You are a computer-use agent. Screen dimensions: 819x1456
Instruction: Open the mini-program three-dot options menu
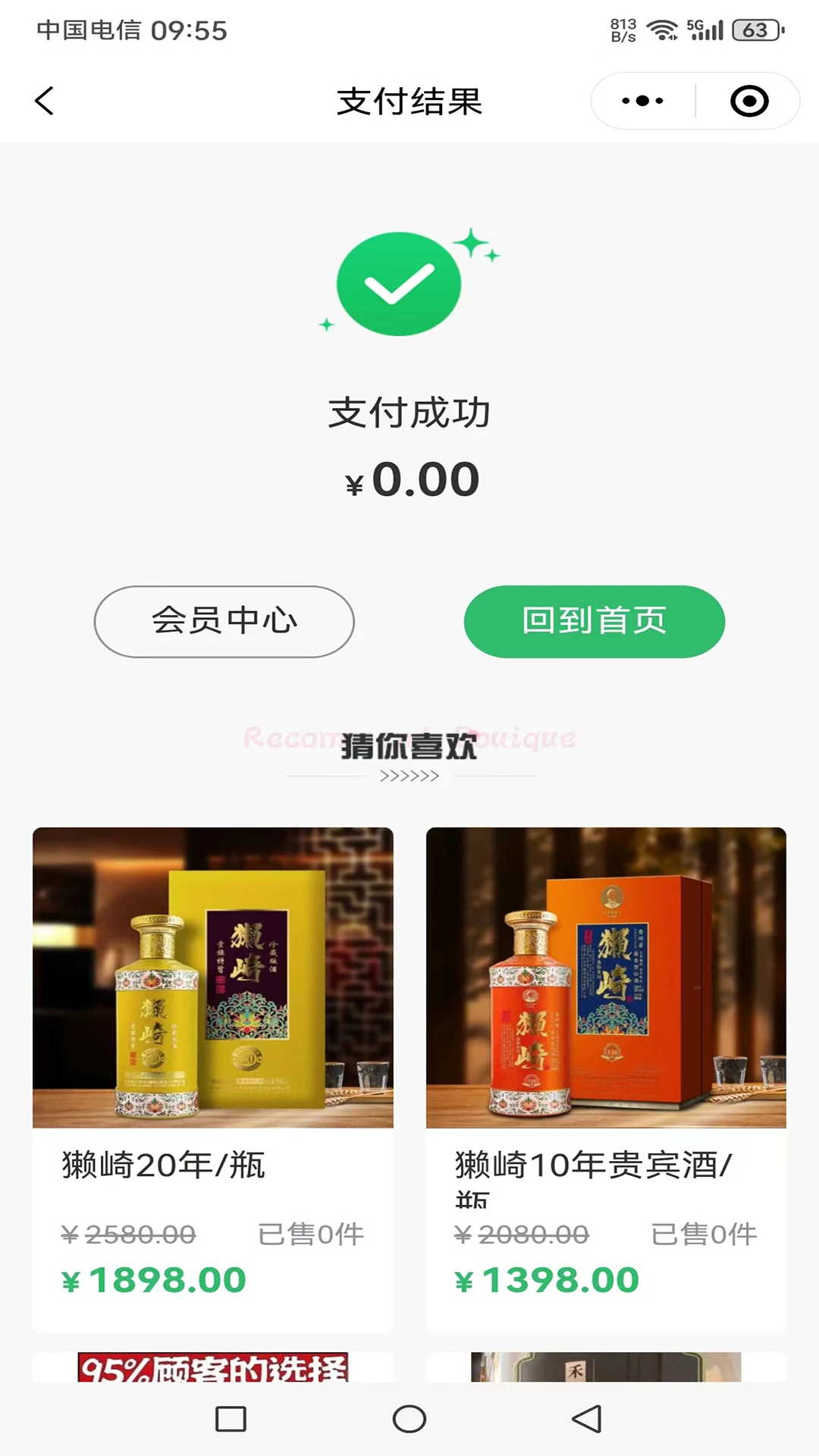pyautogui.click(x=641, y=99)
